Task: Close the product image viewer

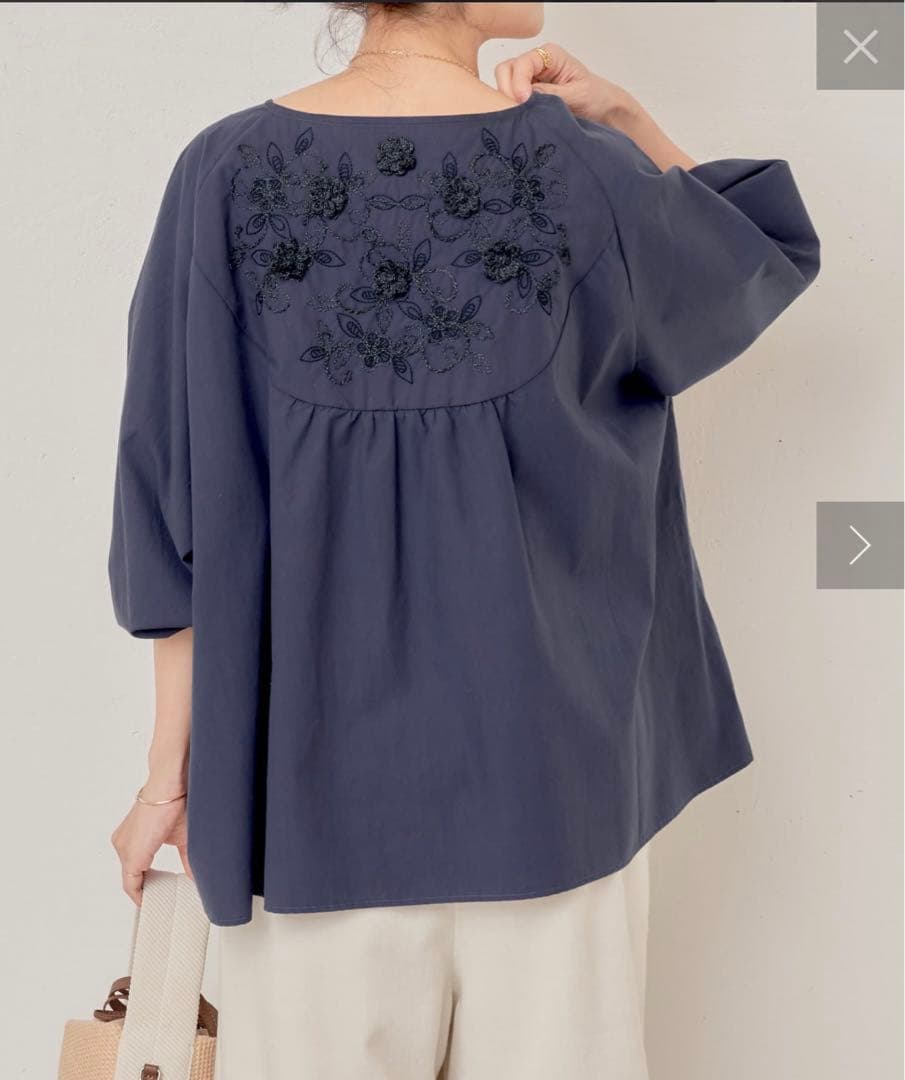Action: point(859,46)
